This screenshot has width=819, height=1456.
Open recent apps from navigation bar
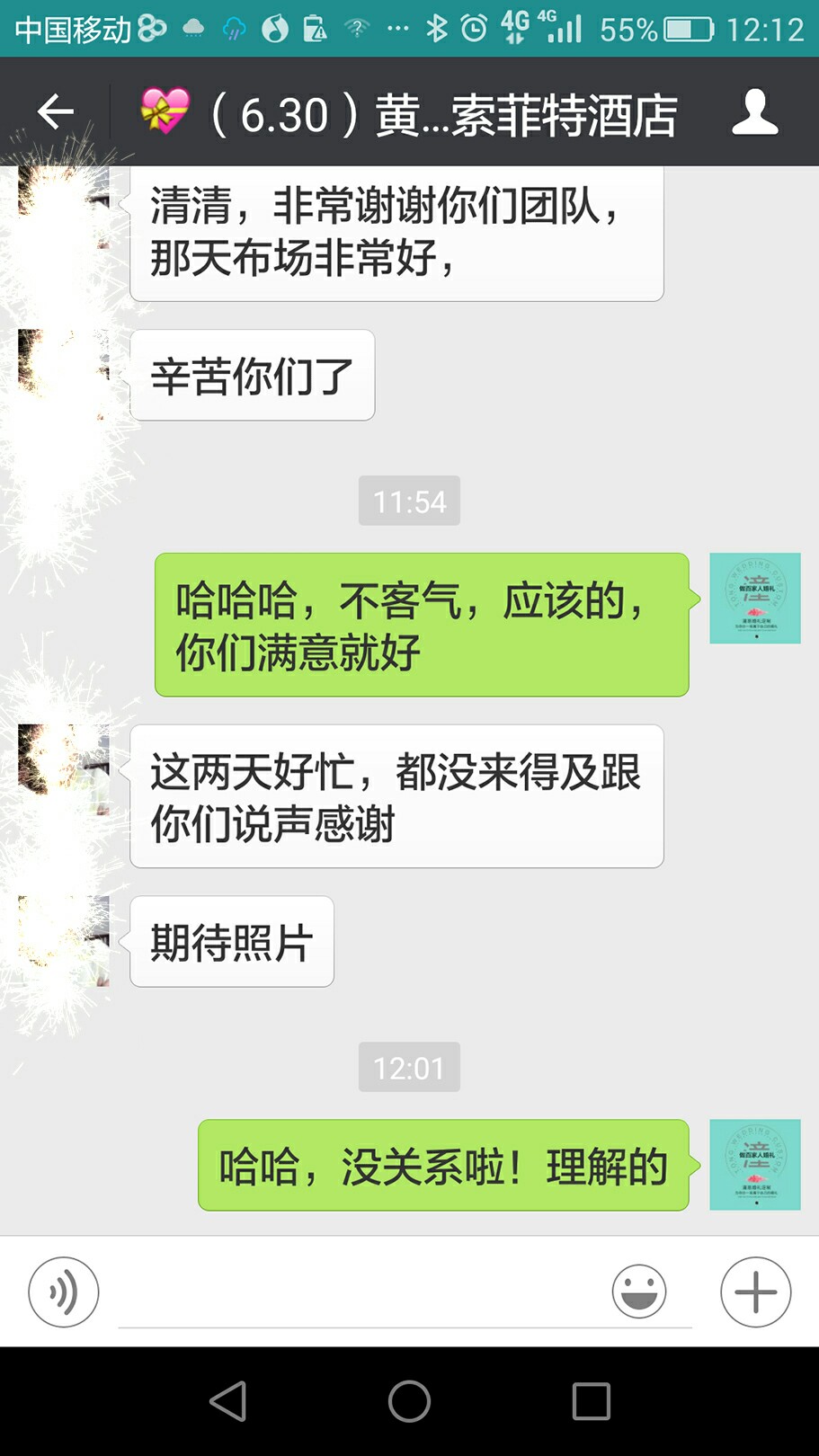point(592,1401)
